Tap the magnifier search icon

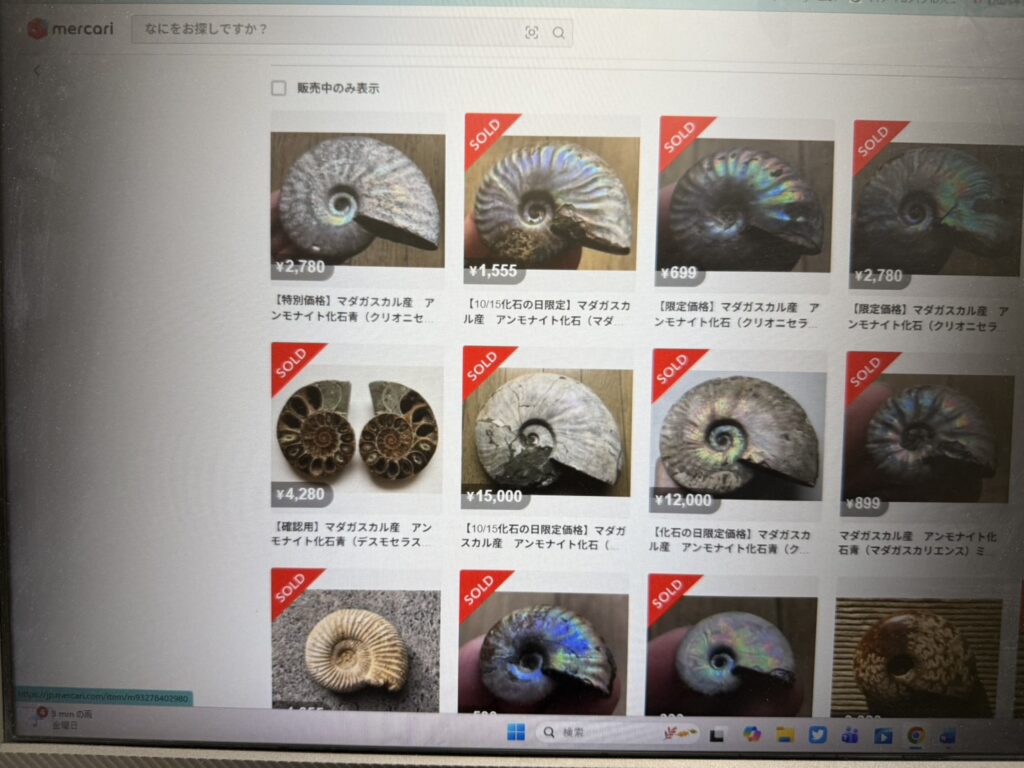click(x=558, y=32)
